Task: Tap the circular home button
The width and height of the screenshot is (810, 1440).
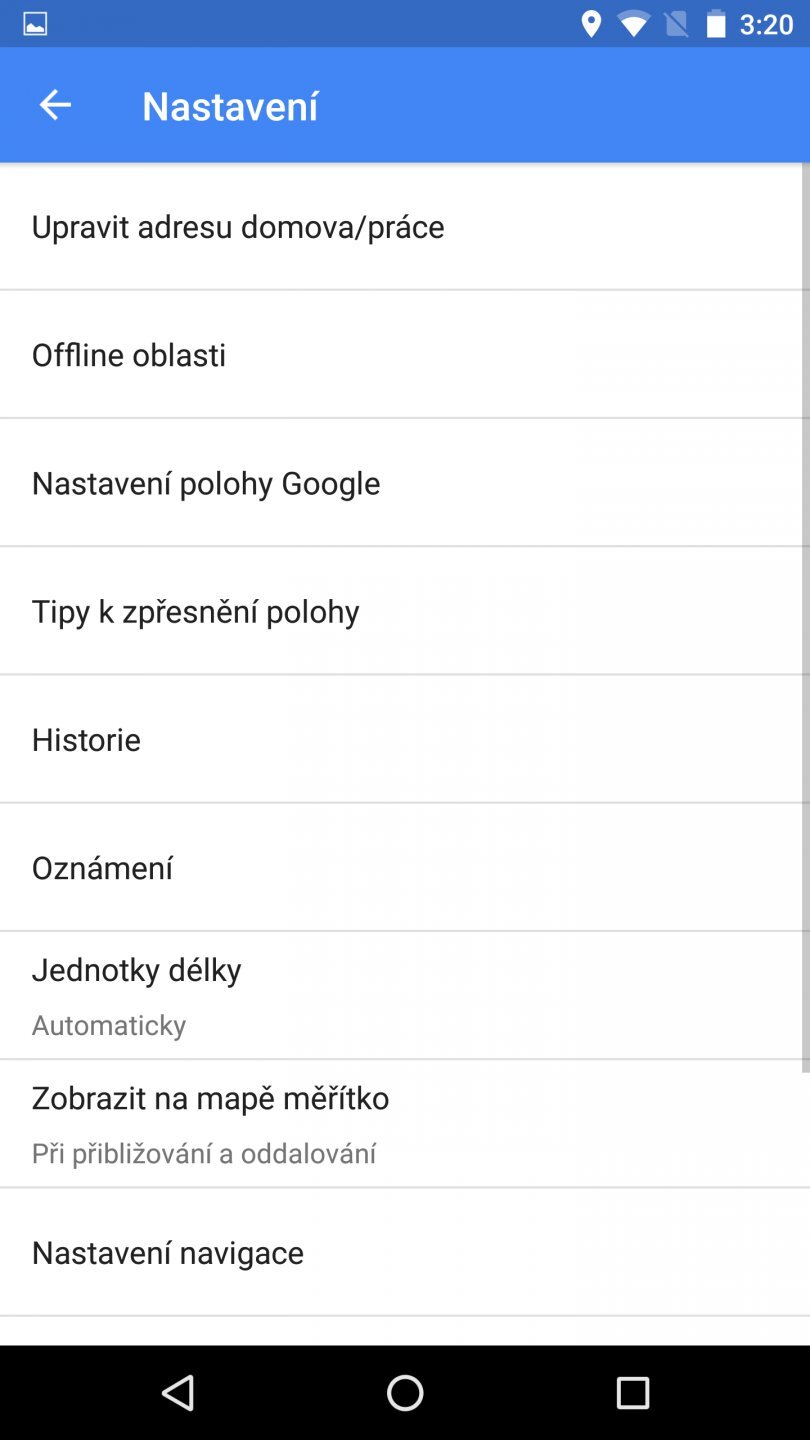Action: tap(405, 1391)
